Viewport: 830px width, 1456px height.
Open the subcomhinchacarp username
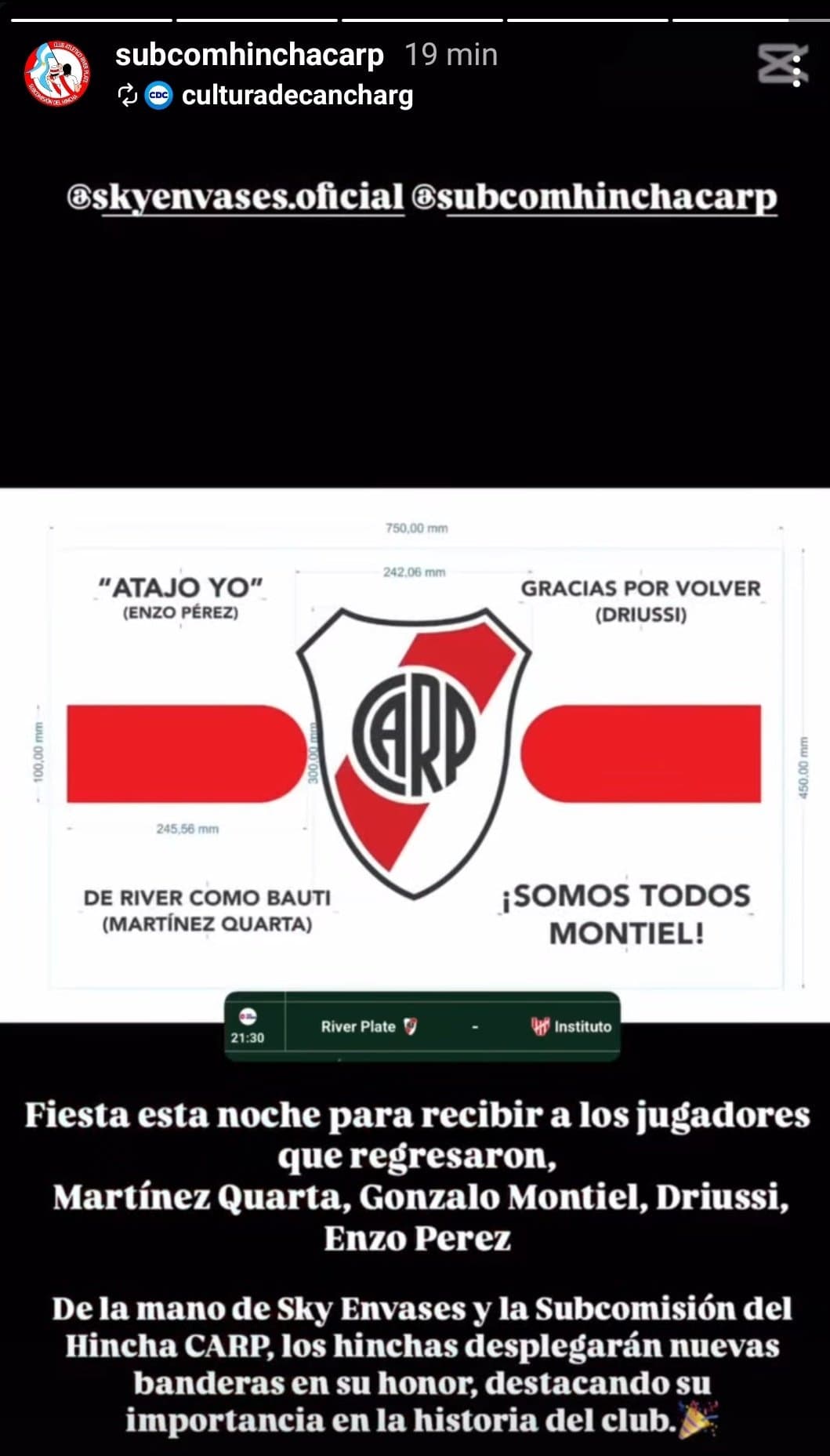pyautogui.click(x=249, y=55)
